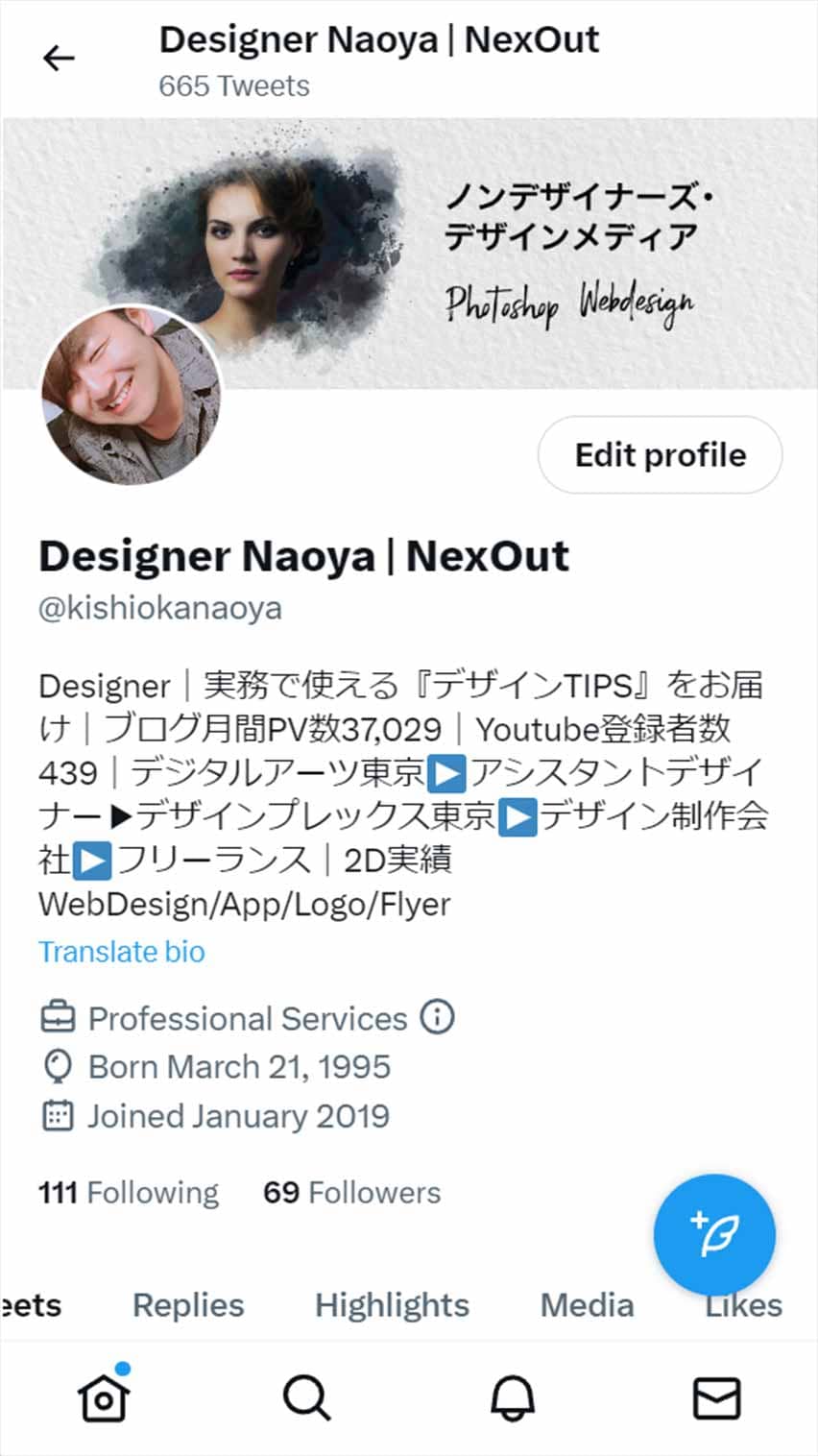Show Professional Services info icon
The height and width of the screenshot is (1456, 818).
438,1016
